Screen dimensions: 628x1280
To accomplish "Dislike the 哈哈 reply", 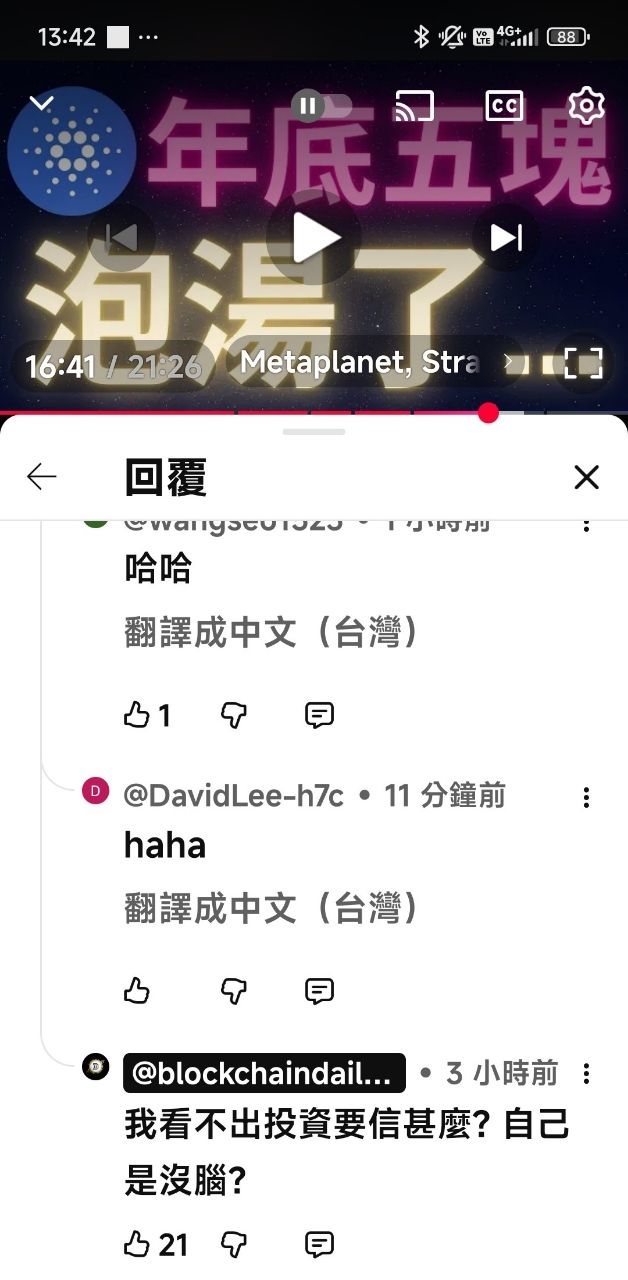I will pos(233,715).
